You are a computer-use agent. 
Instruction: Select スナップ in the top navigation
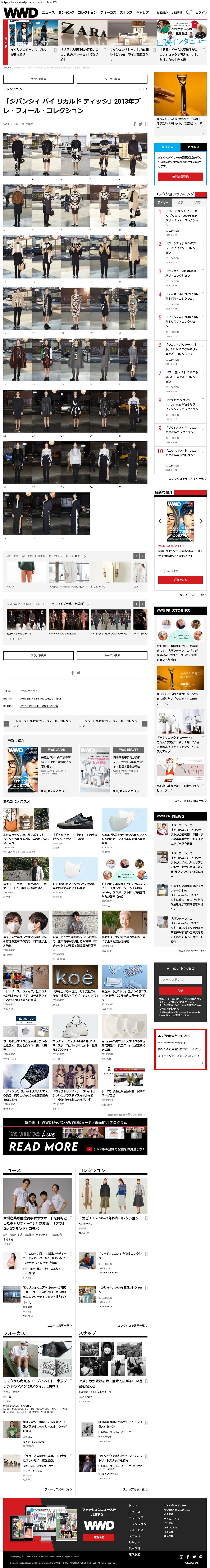tap(126, 12)
